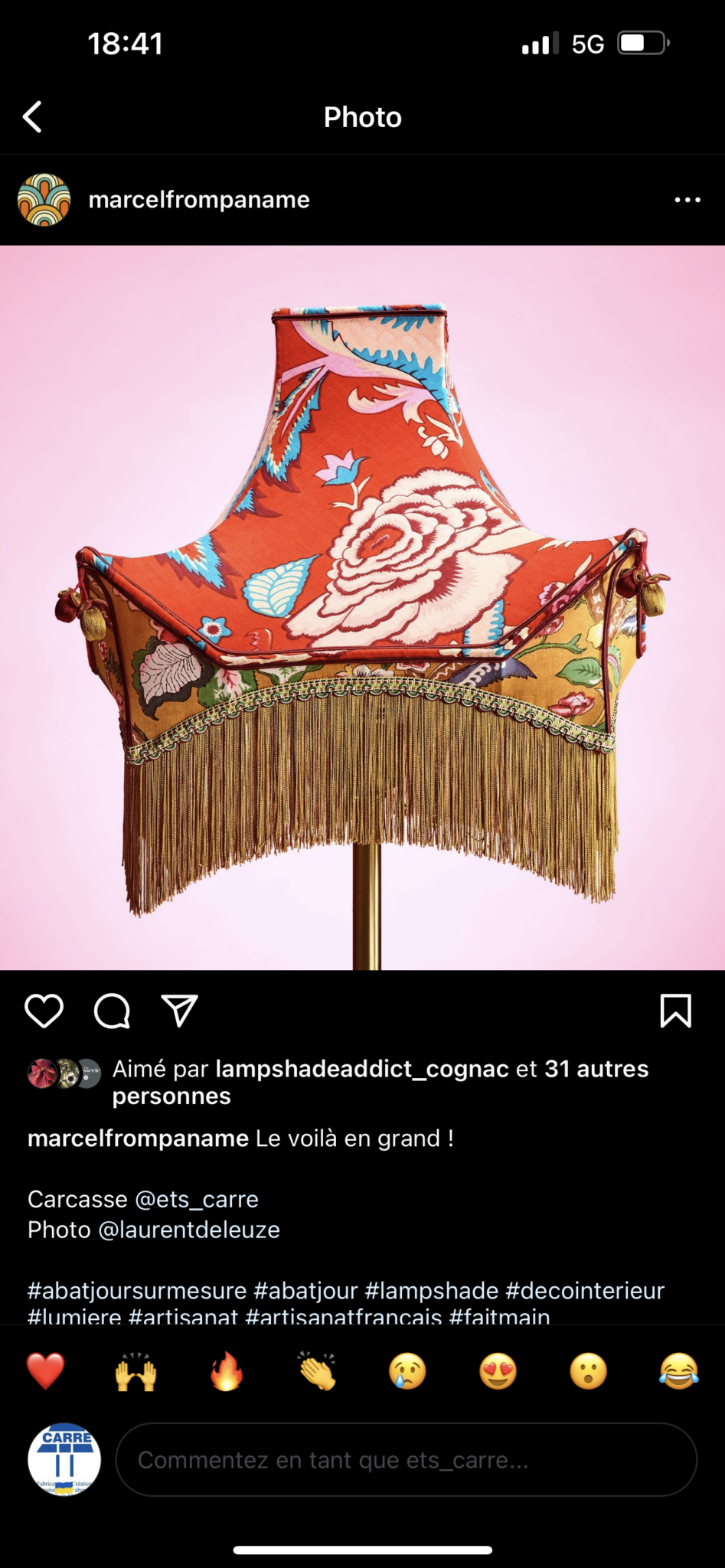The image size is (725, 1568).
Task: Open marcelfrompaname profile from the header
Action: coord(199,200)
